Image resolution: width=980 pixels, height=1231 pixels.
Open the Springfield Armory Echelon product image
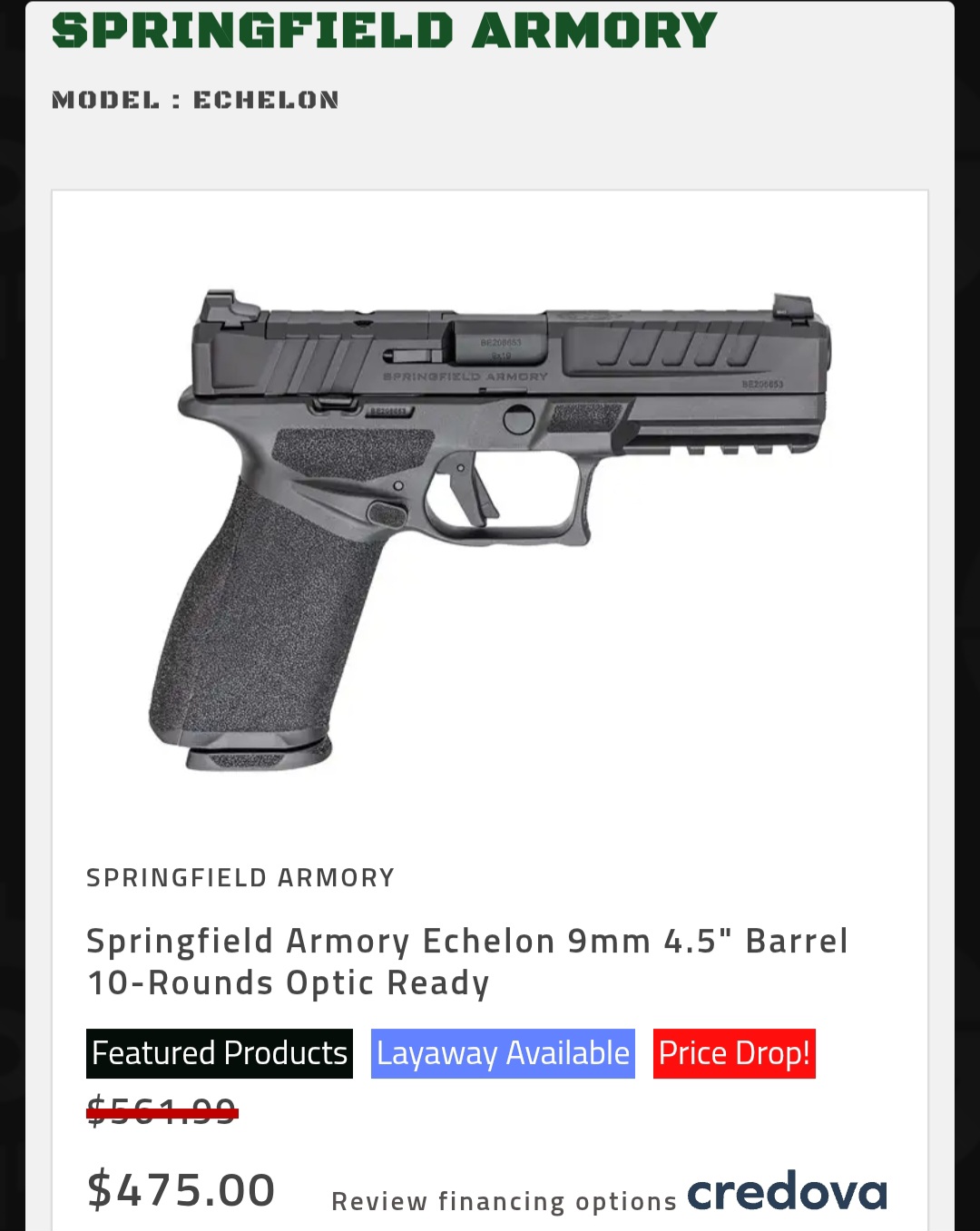pyautogui.click(x=490, y=526)
